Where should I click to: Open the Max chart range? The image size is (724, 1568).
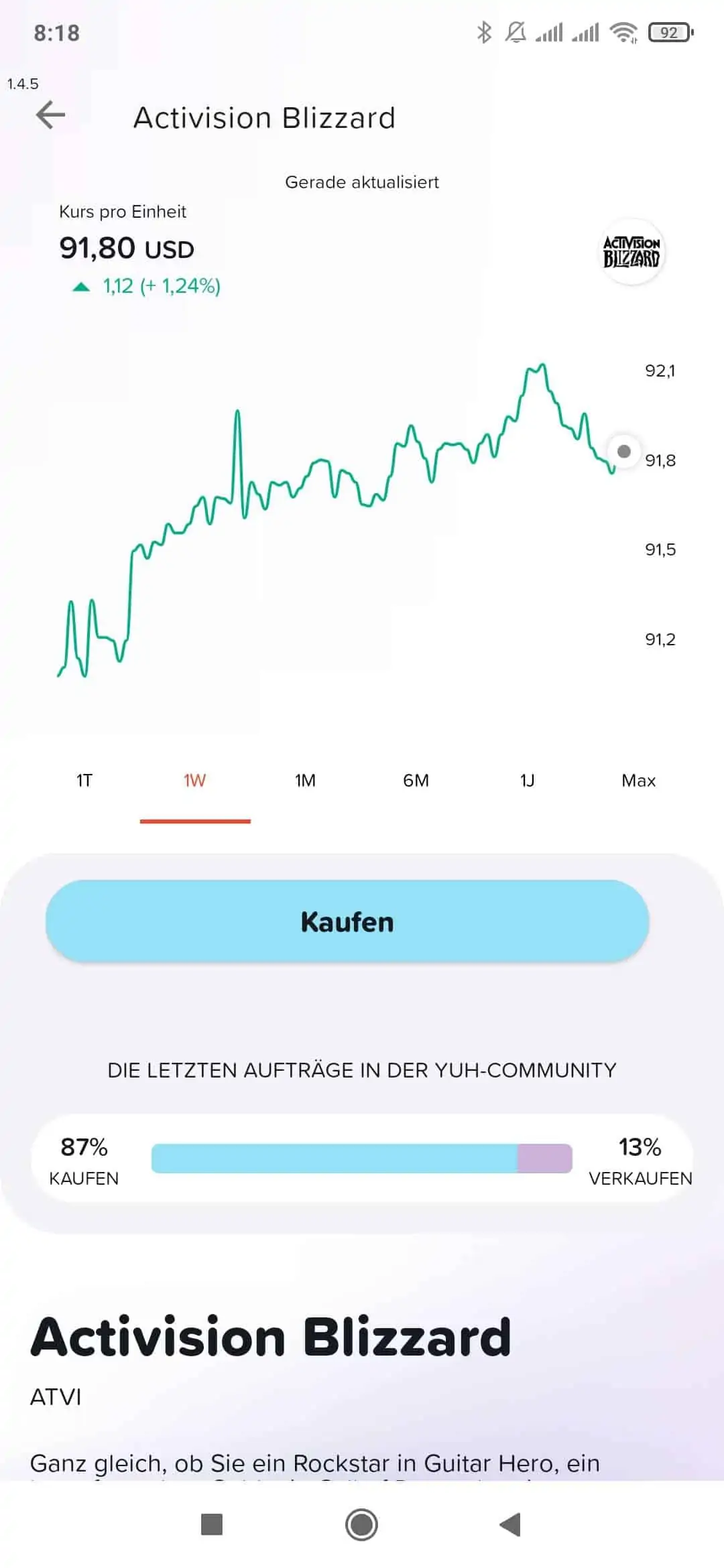coord(638,781)
